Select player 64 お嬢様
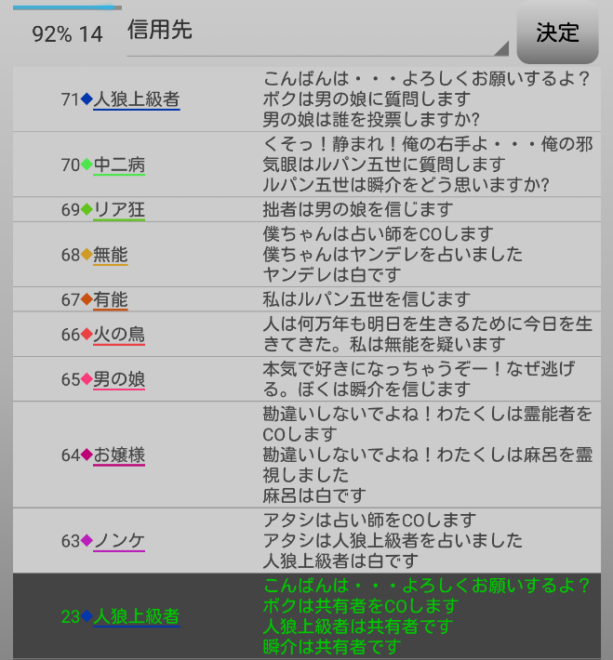Screen dimensions: 613x660 [x=119, y=455]
